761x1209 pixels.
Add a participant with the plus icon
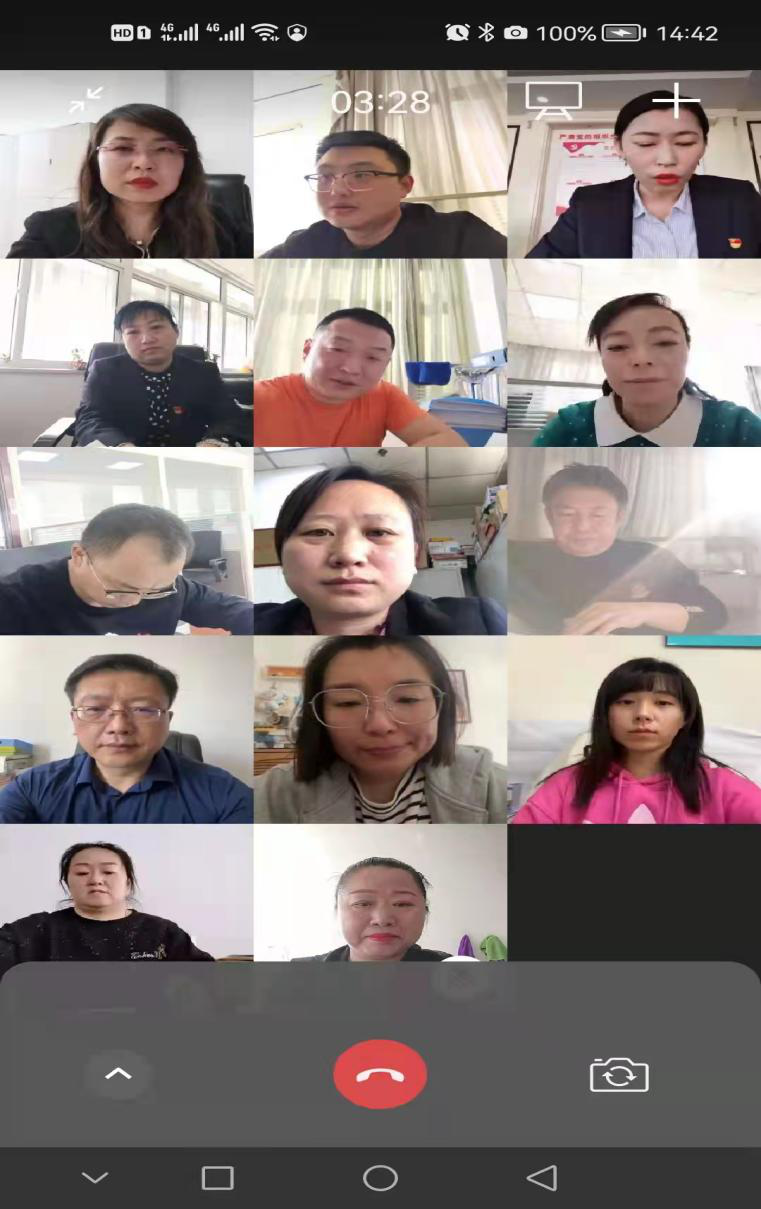(x=676, y=100)
